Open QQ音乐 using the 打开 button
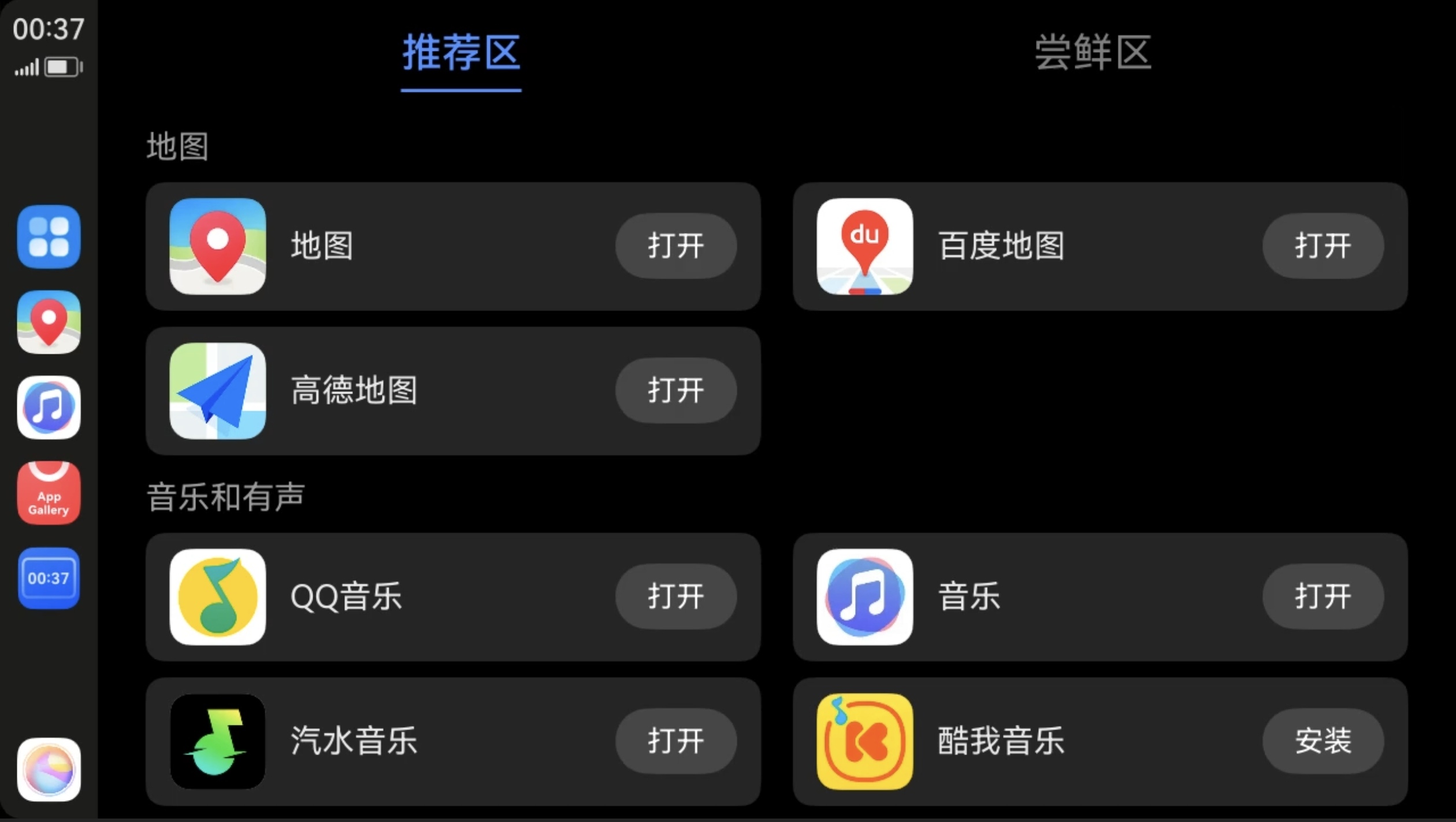Image resolution: width=1456 pixels, height=822 pixels. click(675, 596)
